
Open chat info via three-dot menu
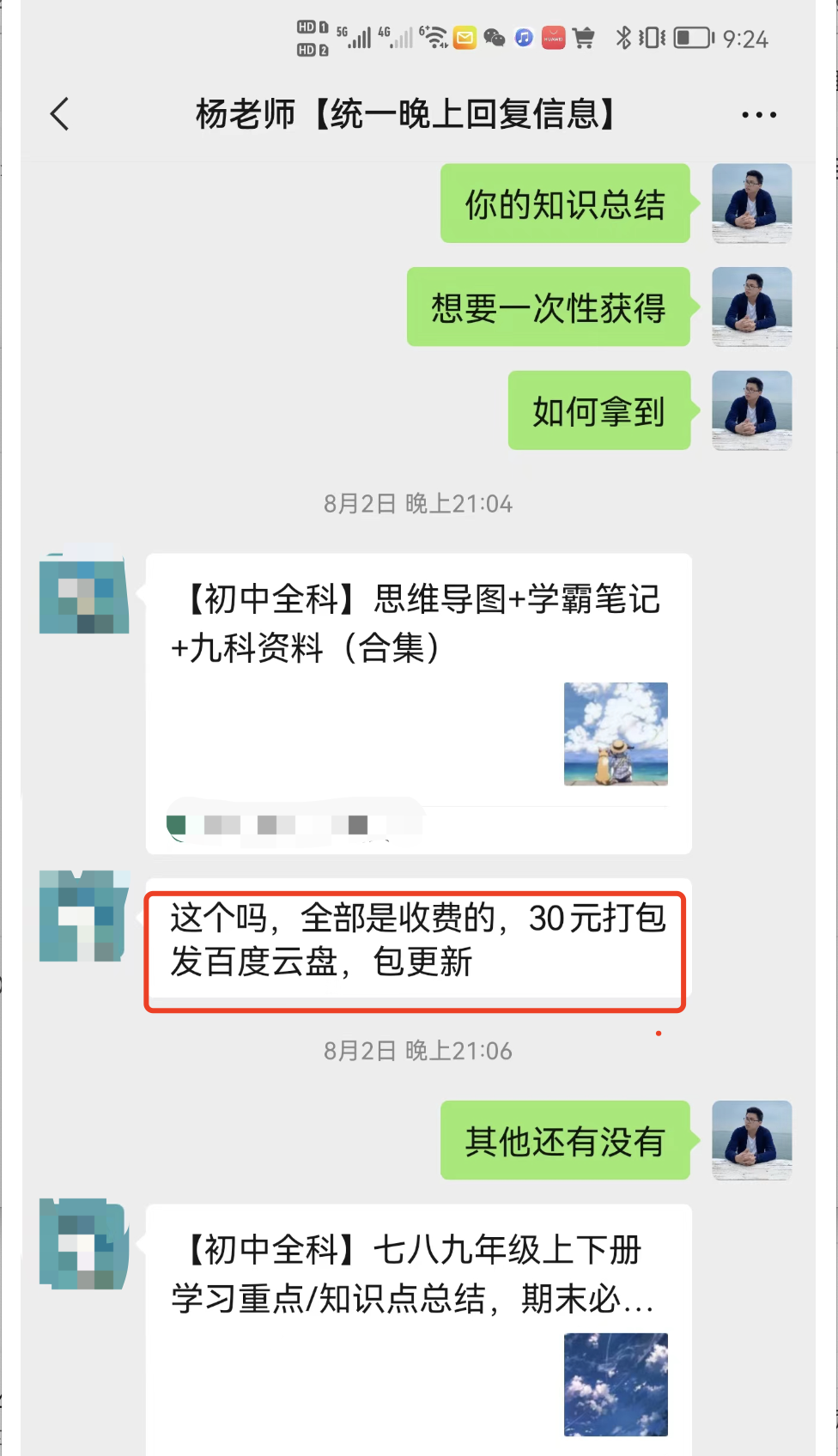click(x=759, y=114)
